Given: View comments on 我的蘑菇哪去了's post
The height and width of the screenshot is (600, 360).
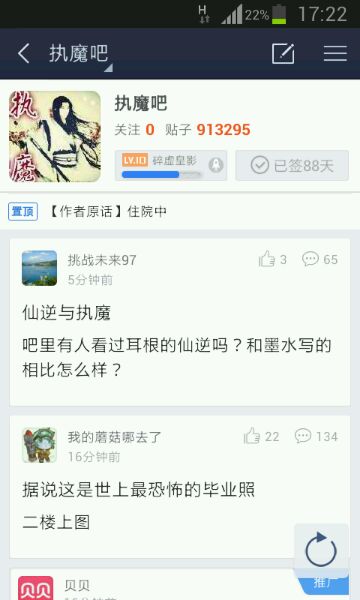Looking at the screenshot, I should (x=316, y=436).
